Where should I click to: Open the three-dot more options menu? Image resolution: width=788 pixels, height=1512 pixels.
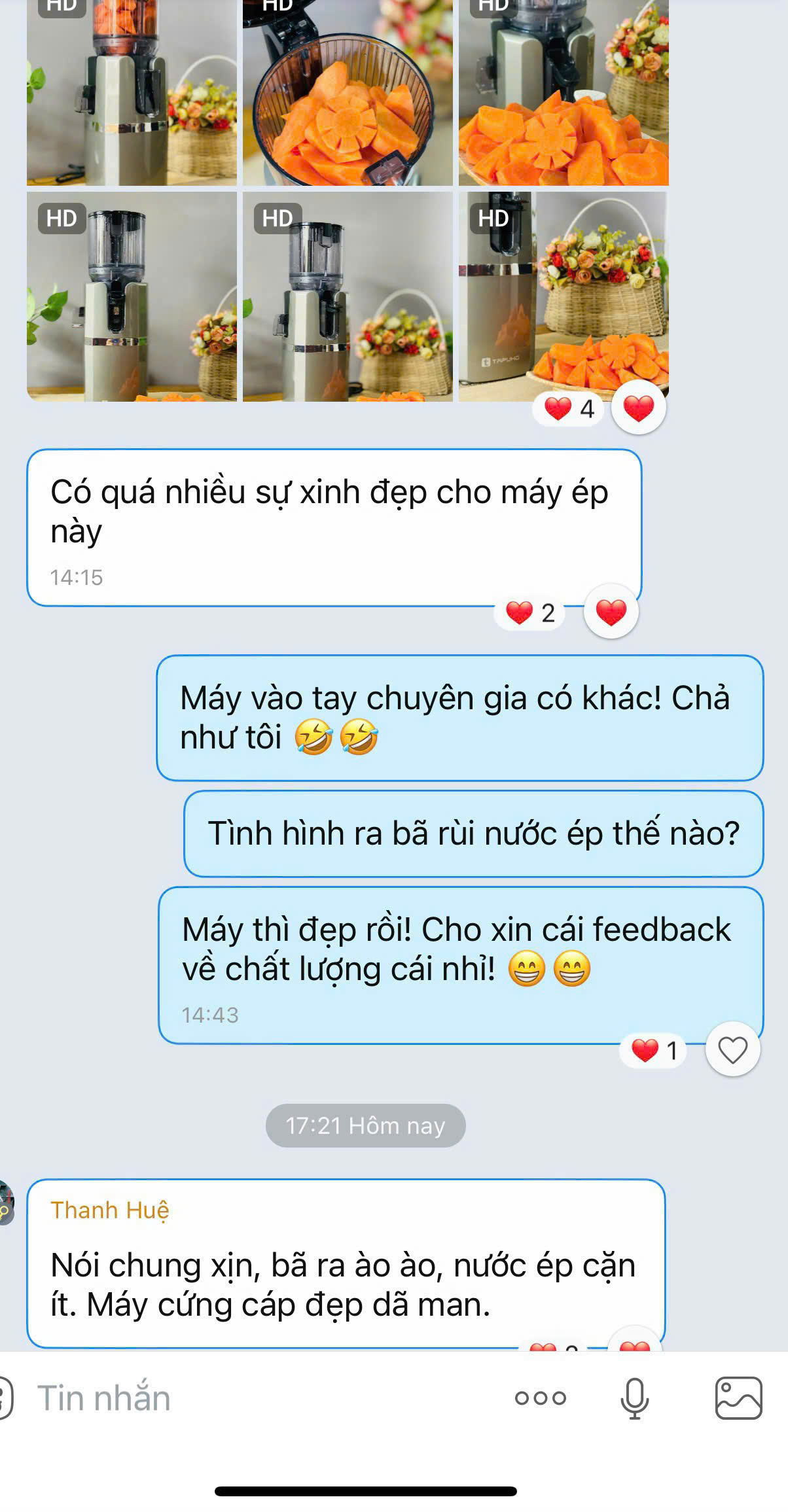tap(540, 1398)
